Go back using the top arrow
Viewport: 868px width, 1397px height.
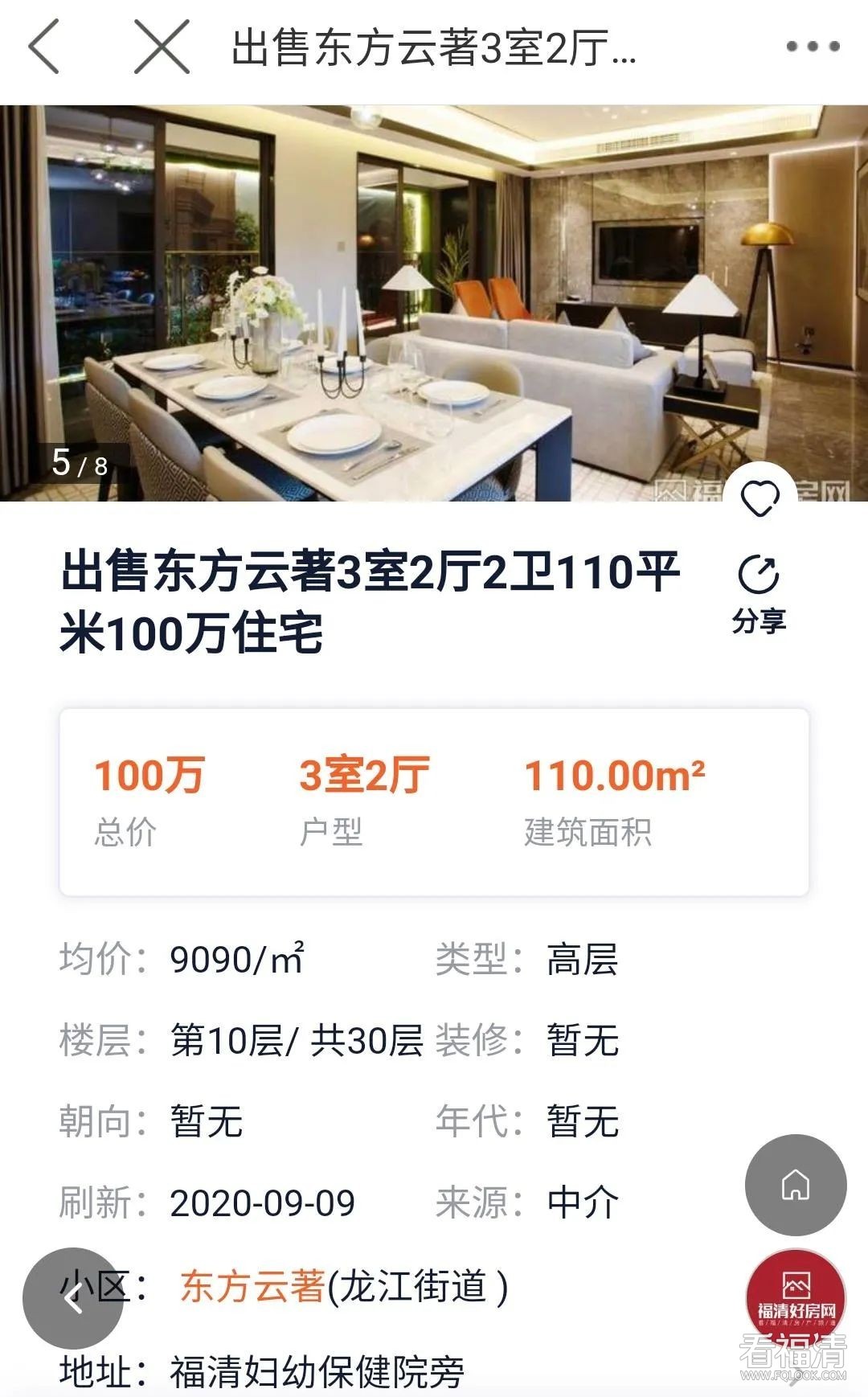pos(44,47)
